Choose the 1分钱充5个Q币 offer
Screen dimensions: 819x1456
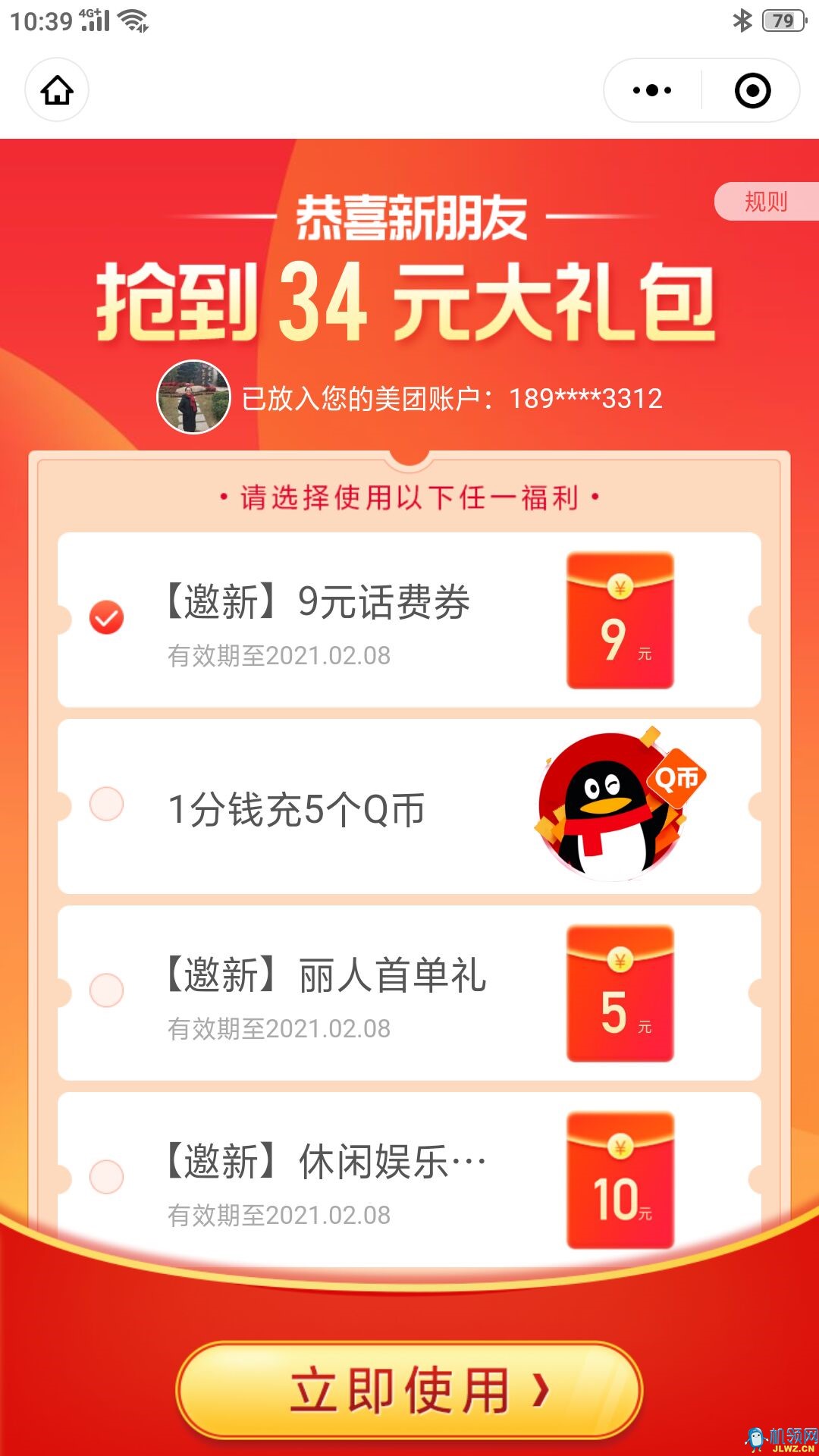(107, 805)
